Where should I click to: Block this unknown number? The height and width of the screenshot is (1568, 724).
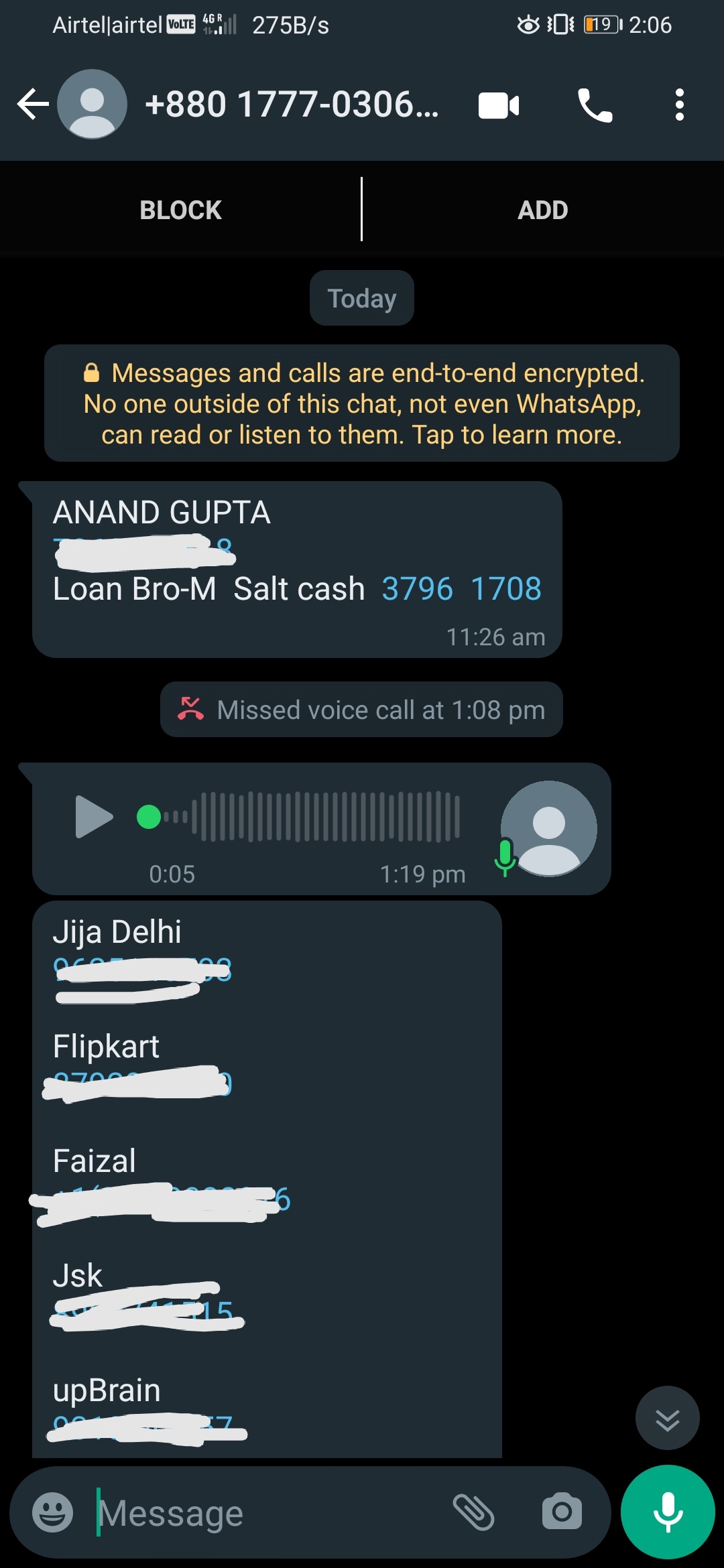pos(180,210)
